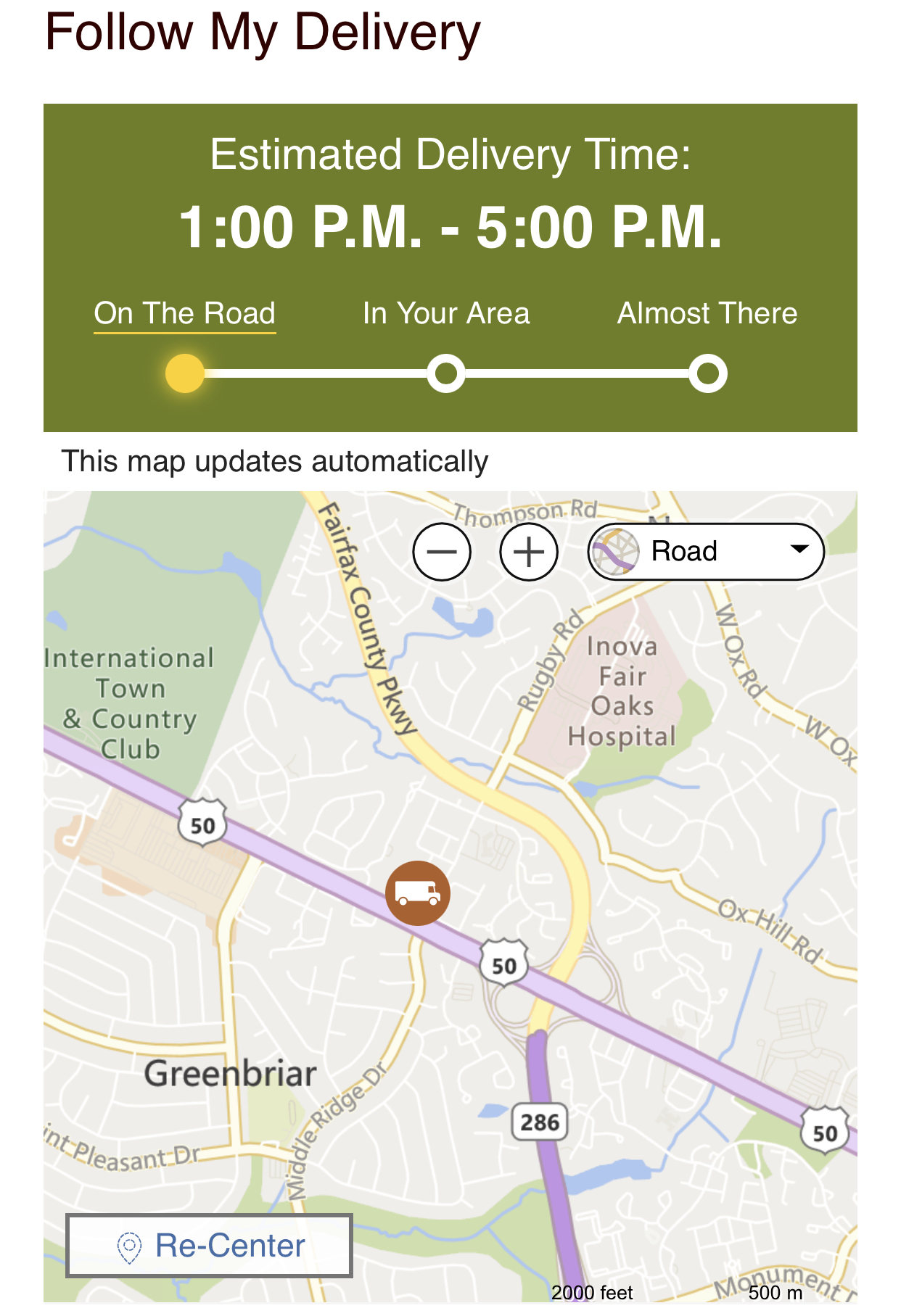Tap the Re-Center button
Screen dimensions: 901x1316
(209, 1246)
